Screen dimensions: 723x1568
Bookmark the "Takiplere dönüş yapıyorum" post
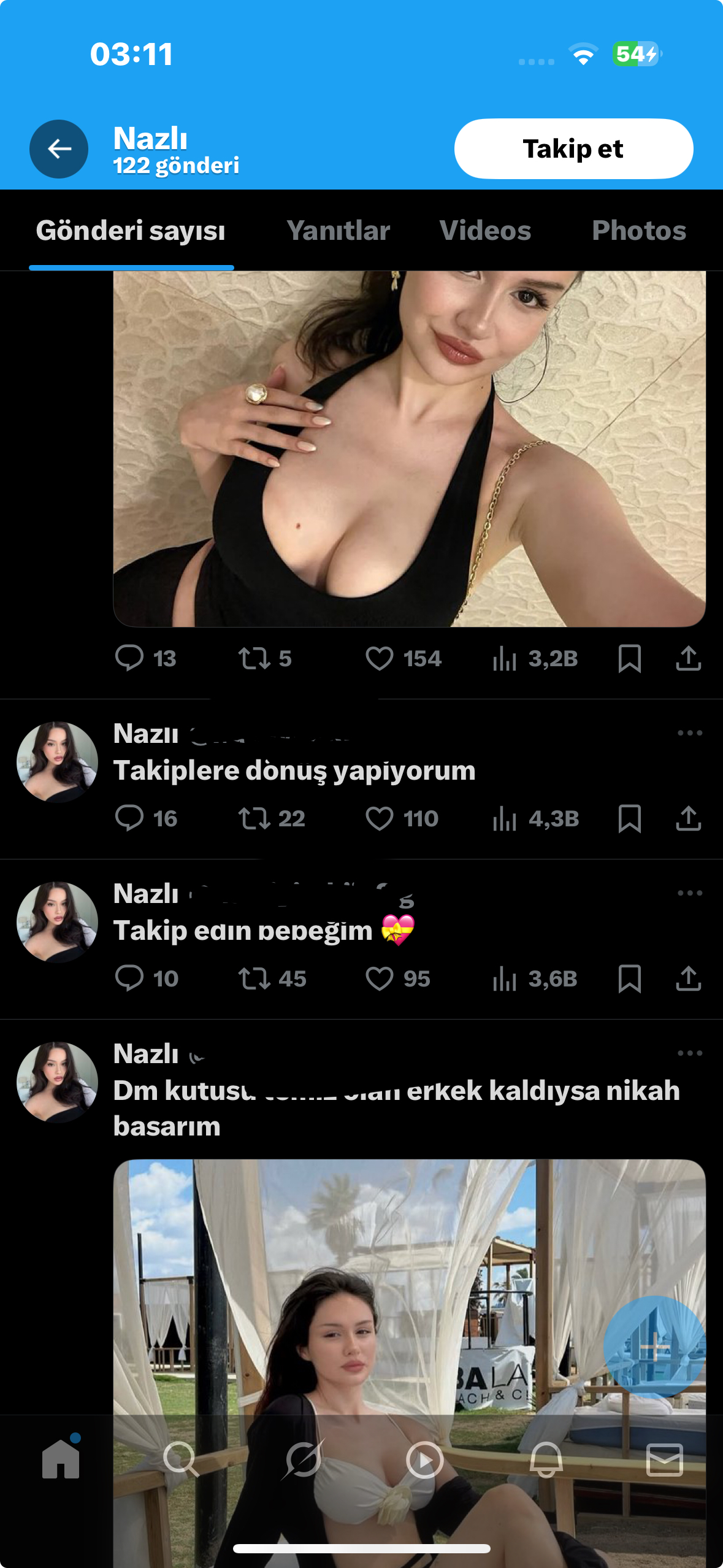point(629,819)
